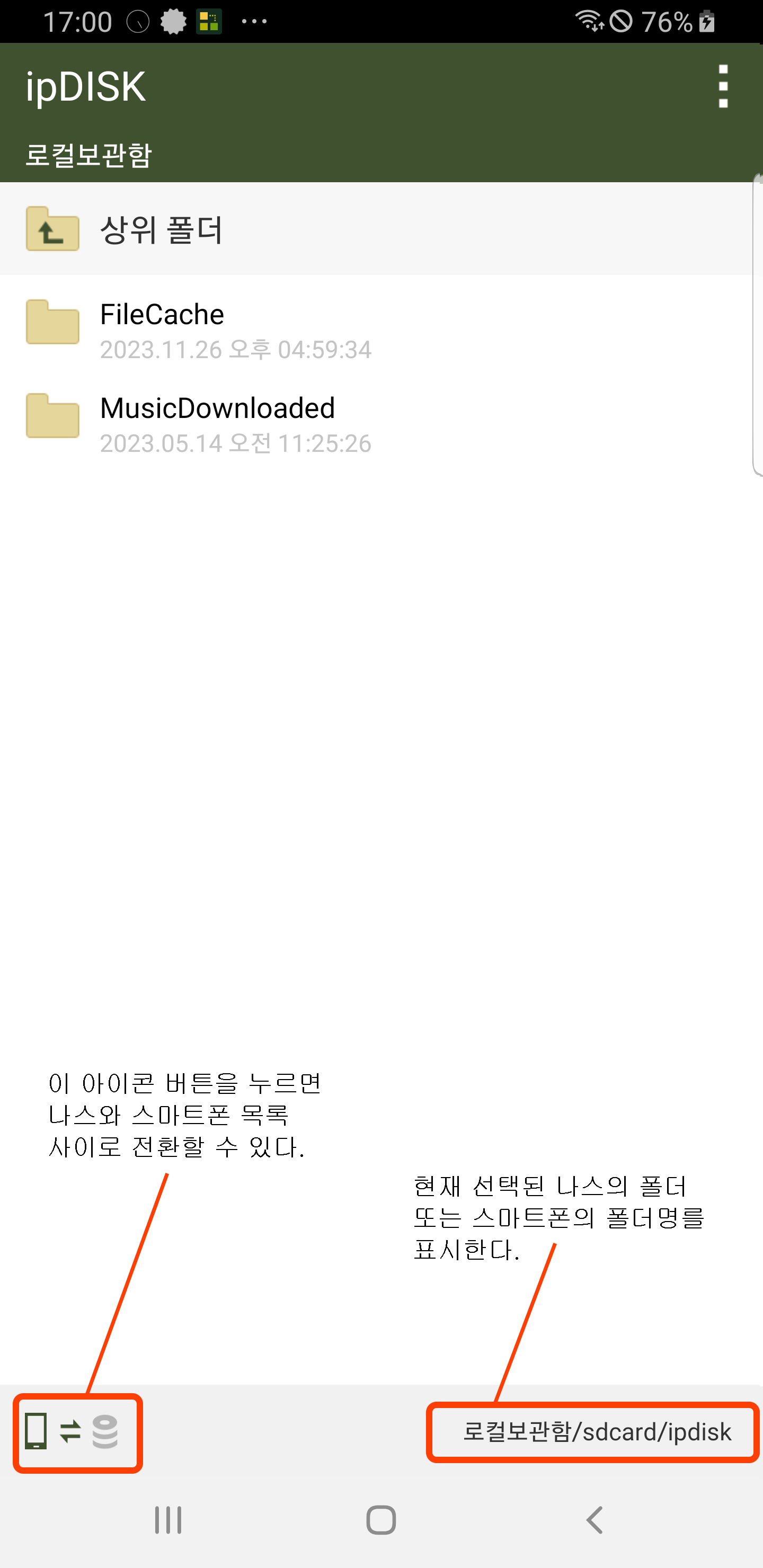Image resolution: width=763 pixels, height=1568 pixels.
Task: Open the three-dot overflow menu
Action: [723, 86]
